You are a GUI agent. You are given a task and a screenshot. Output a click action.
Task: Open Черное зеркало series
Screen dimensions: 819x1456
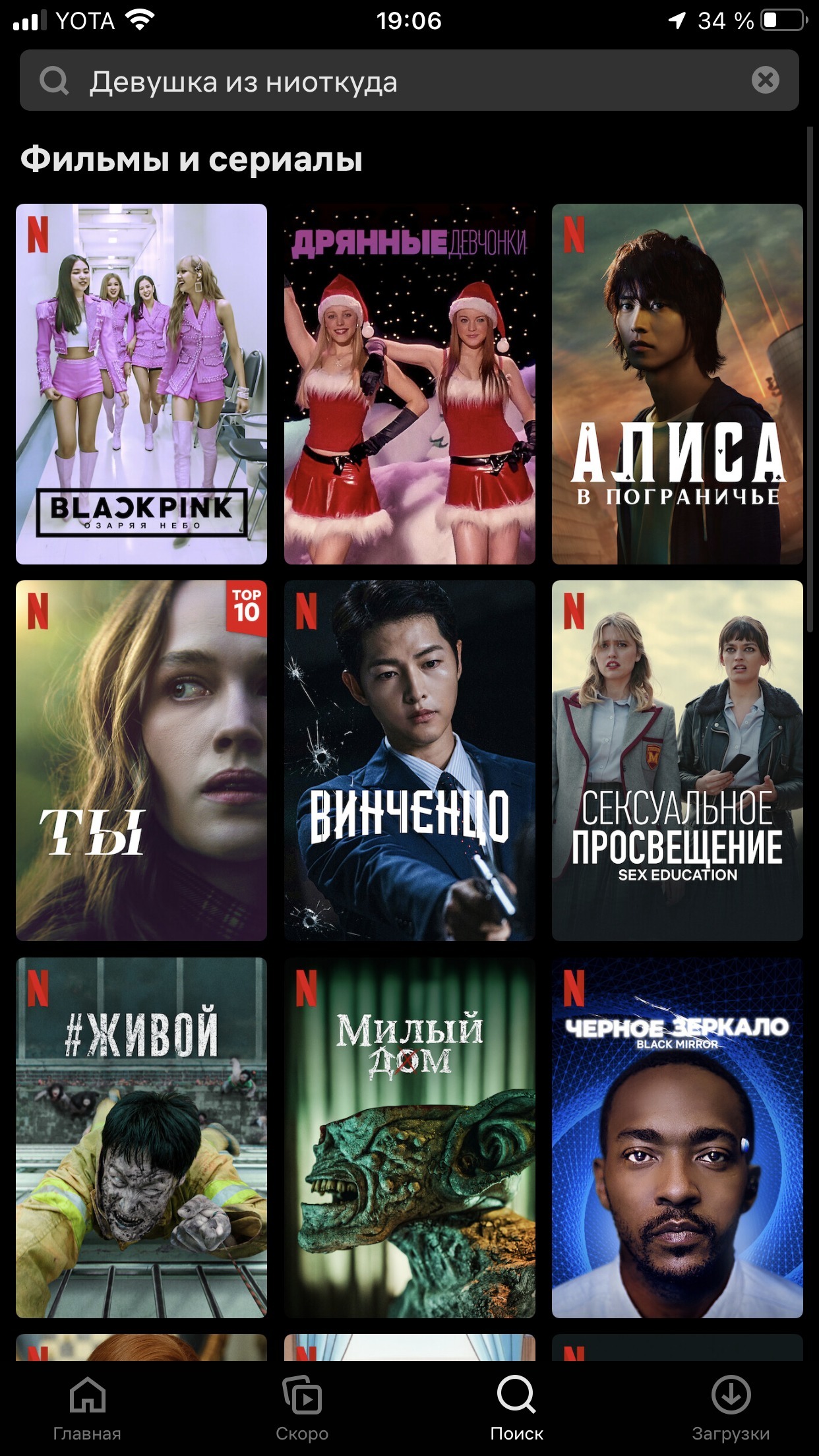coord(677,1137)
